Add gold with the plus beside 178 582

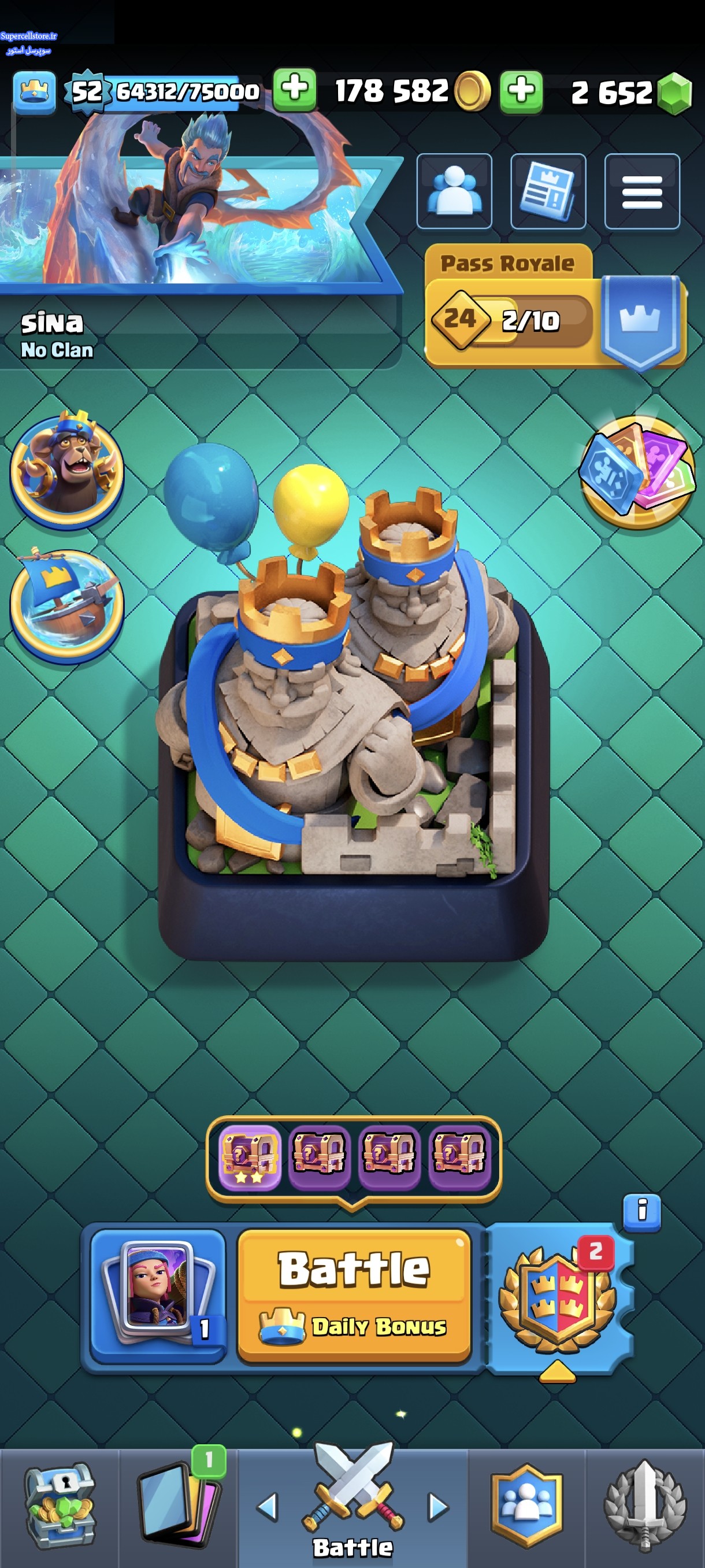521,92
